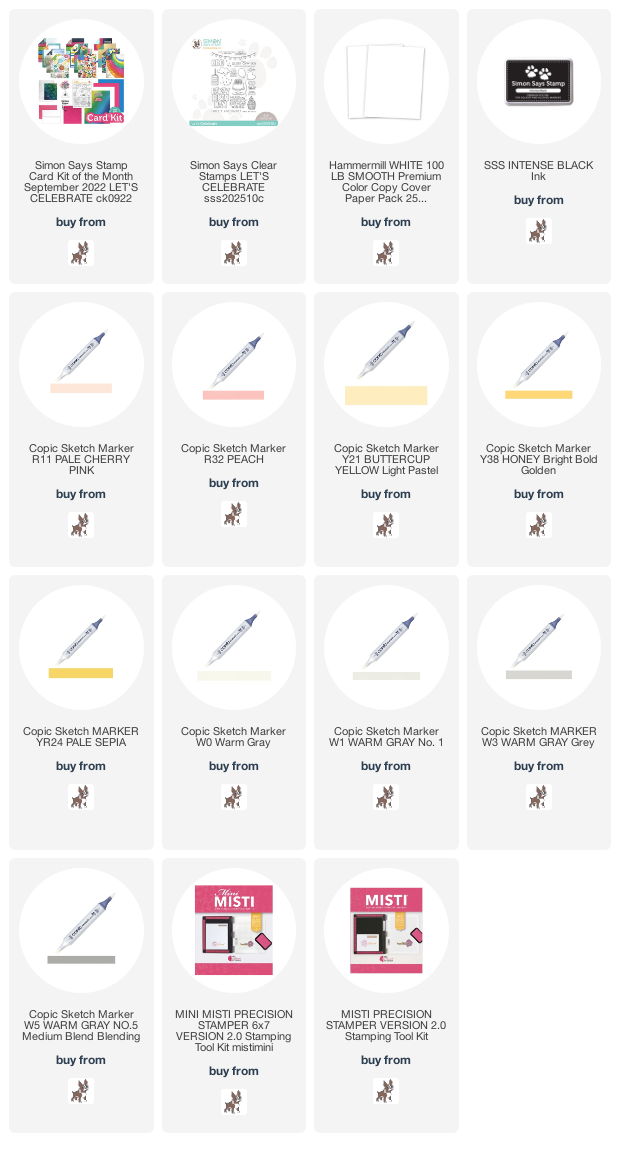Tap store icon under YR24 Pale Sepia

pyautogui.click(x=81, y=797)
